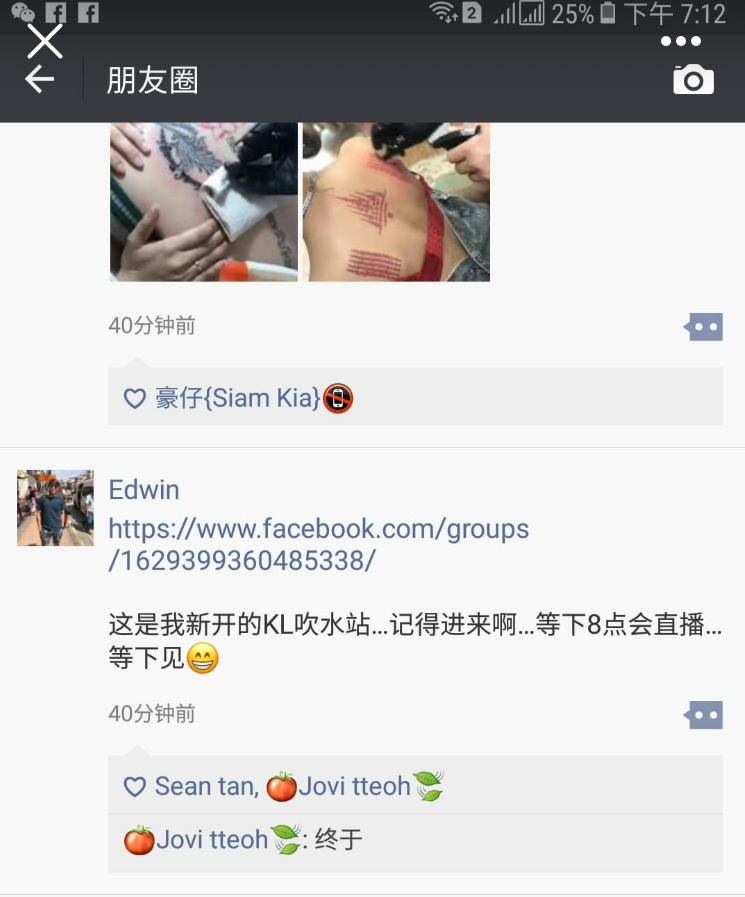
Task: View Edwin's profile by name
Action: 144,490
